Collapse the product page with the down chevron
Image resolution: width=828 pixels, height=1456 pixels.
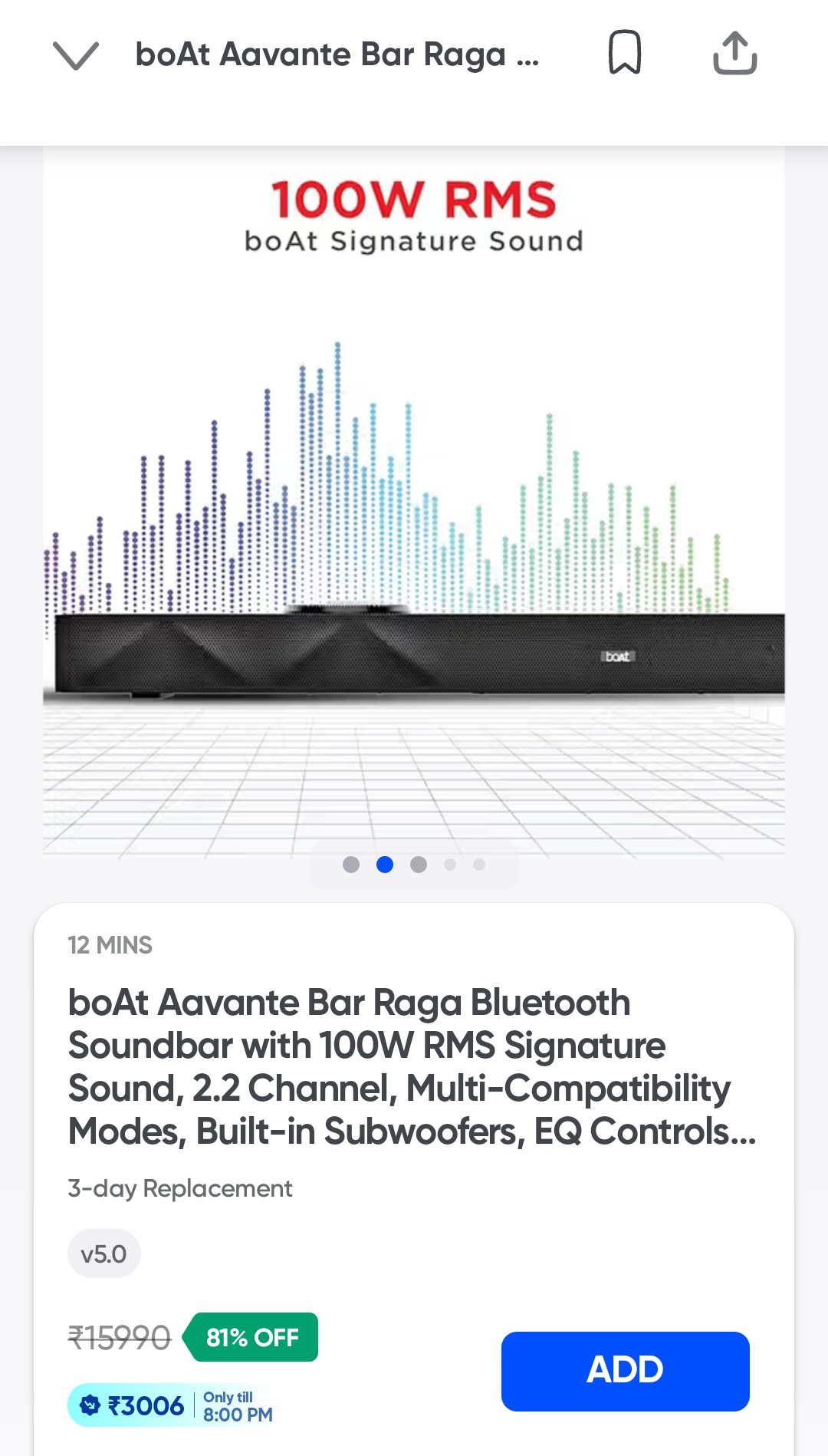click(75, 55)
